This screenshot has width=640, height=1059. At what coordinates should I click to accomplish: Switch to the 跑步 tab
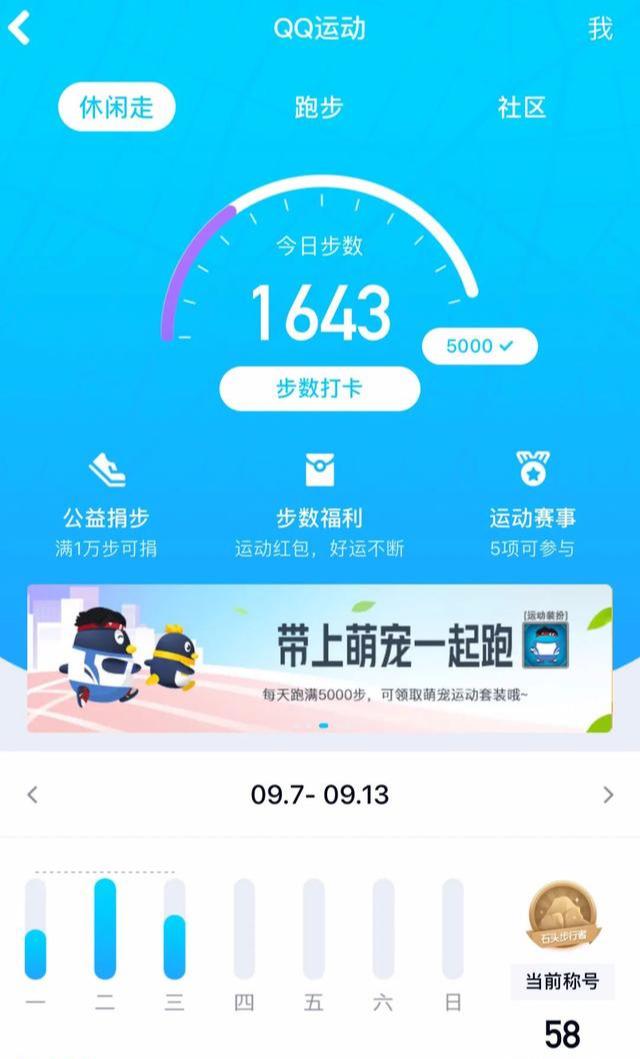[x=319, y=108]
